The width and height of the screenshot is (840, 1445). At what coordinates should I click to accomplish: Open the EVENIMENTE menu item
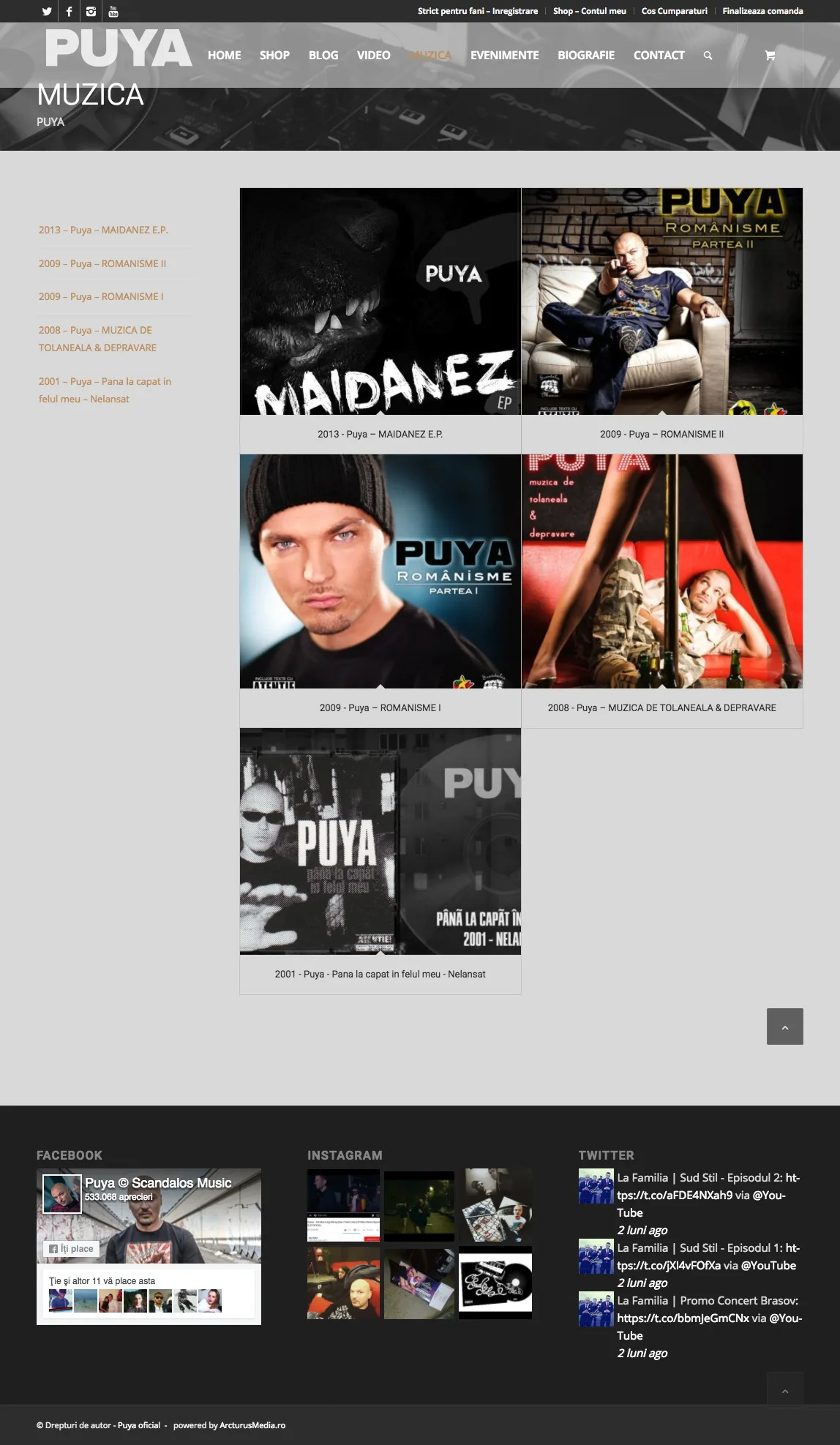click(504, 56)
